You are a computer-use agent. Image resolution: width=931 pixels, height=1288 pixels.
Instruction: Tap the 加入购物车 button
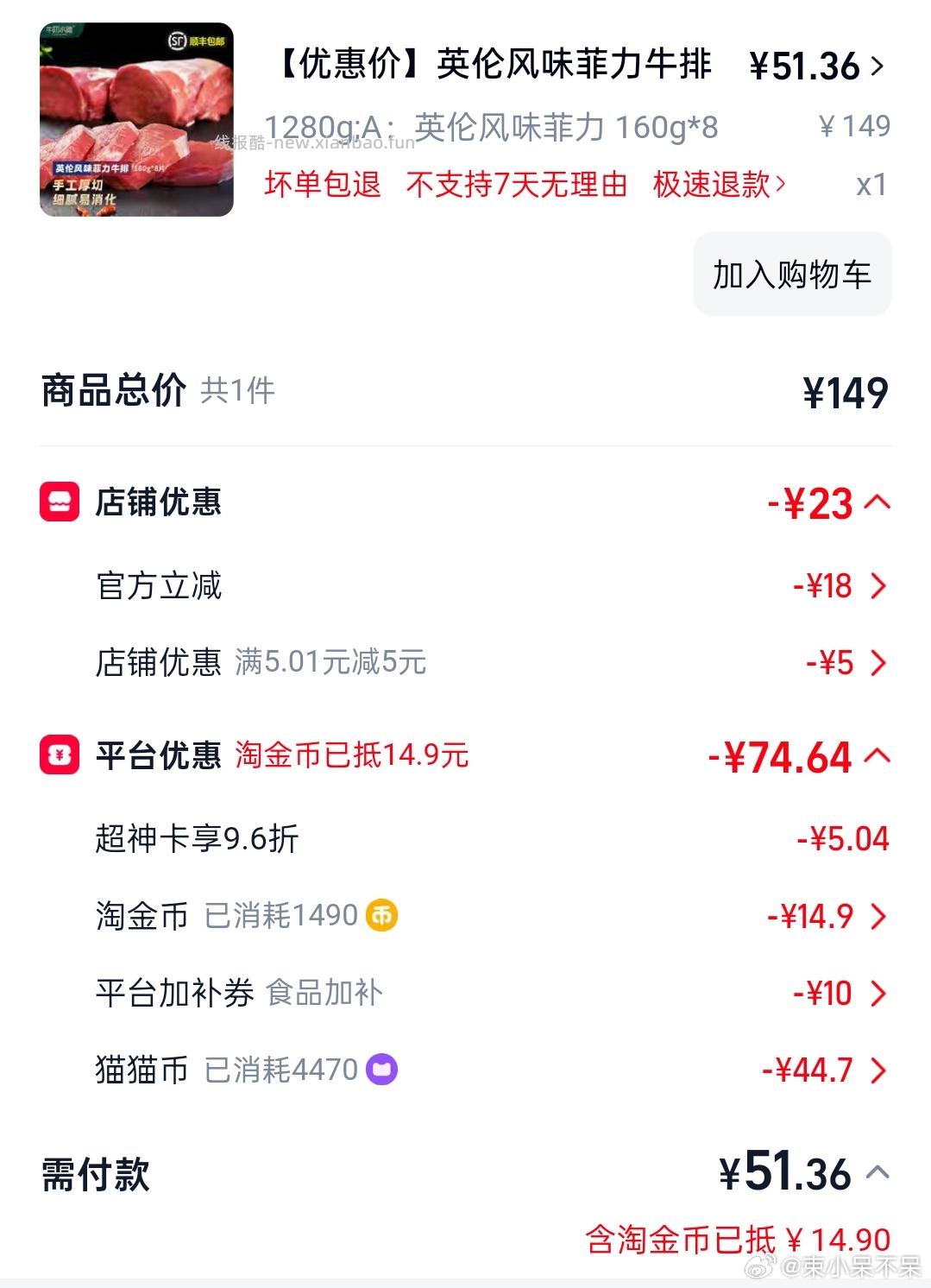[791, 275]
